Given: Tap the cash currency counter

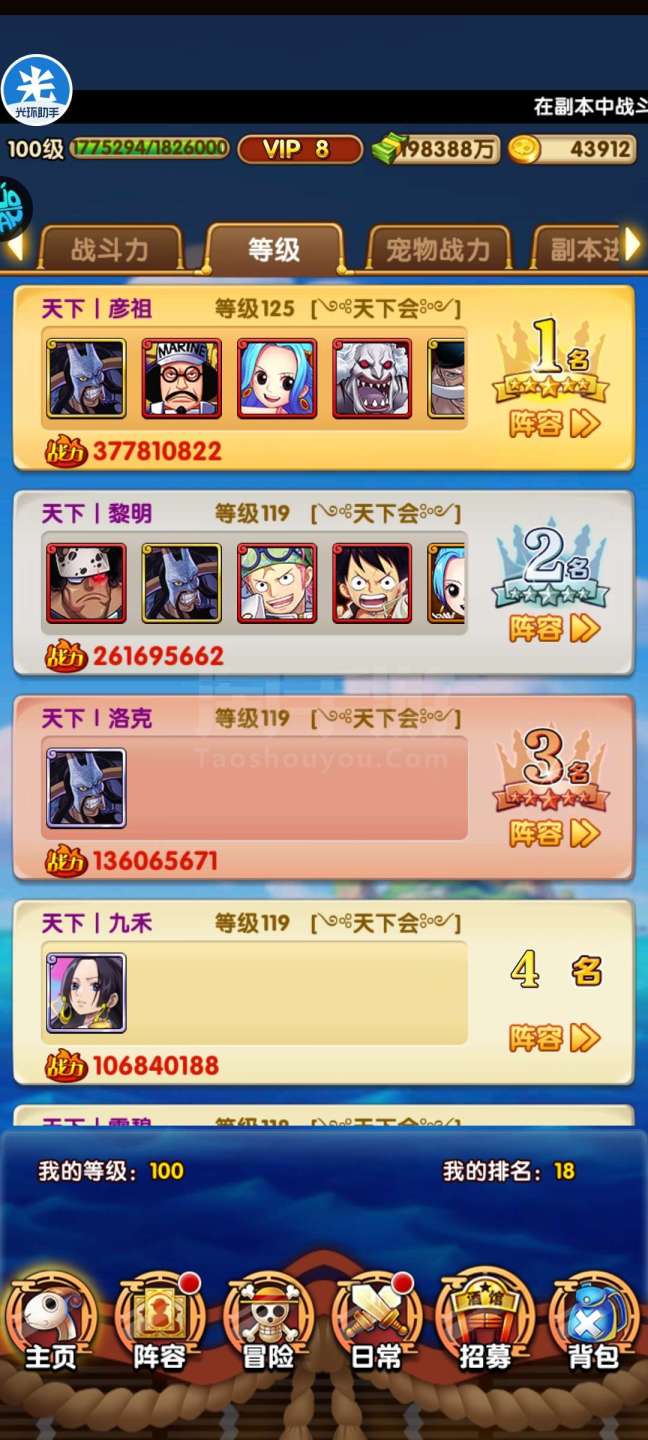Looking at the screenshot, I should click(x=436, y=150).
